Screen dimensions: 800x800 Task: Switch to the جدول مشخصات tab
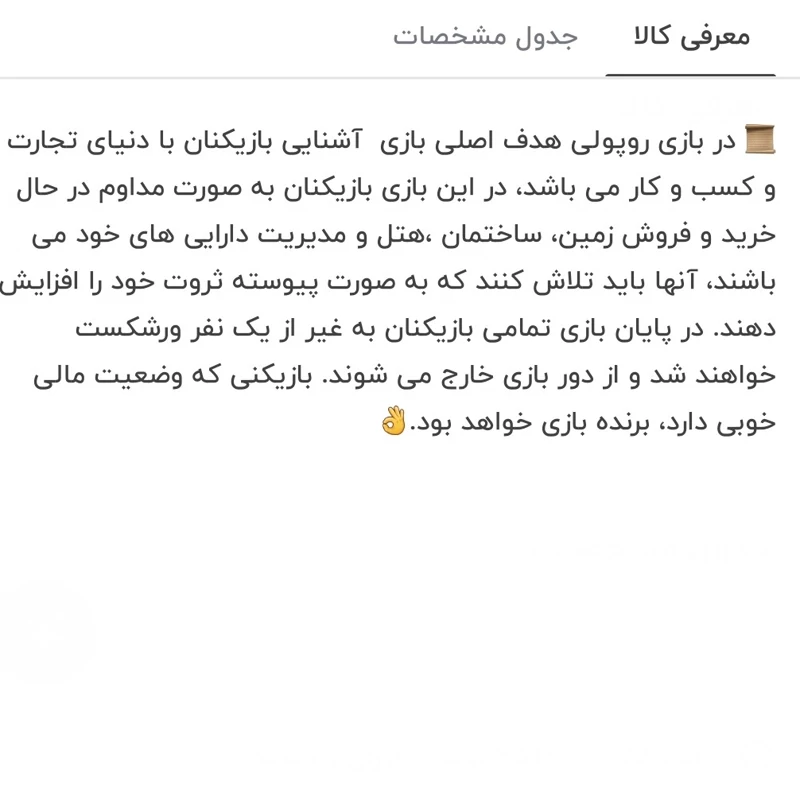(x=485, y=37)
